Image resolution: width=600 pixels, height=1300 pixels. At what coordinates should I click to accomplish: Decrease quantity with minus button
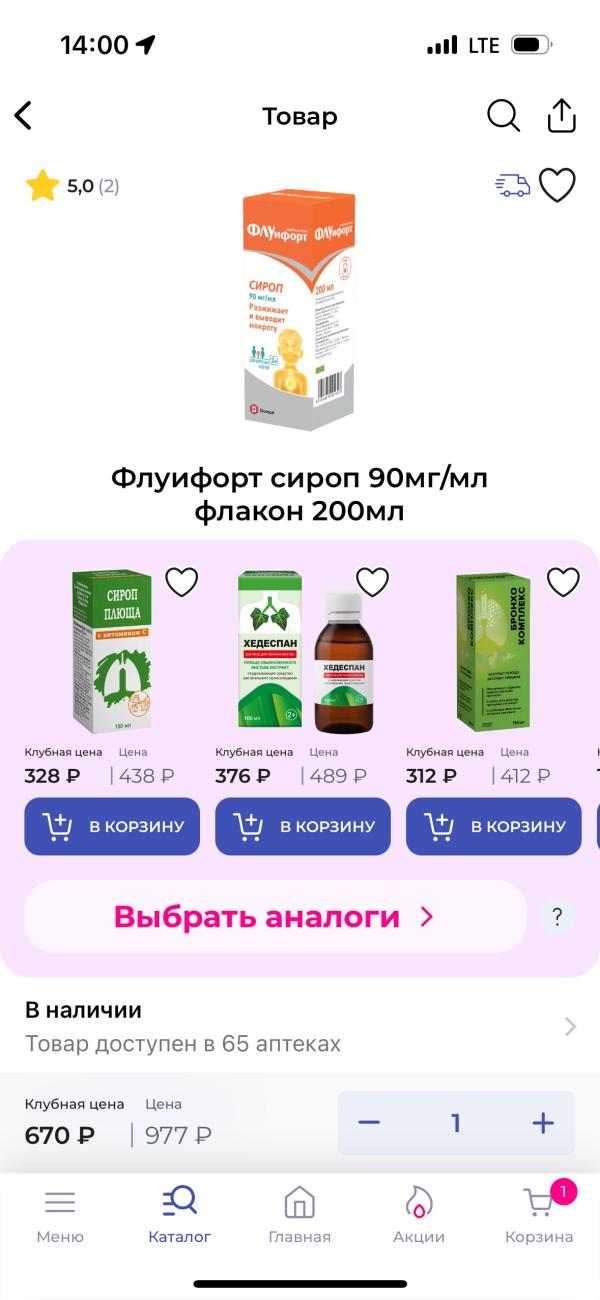369,1123
